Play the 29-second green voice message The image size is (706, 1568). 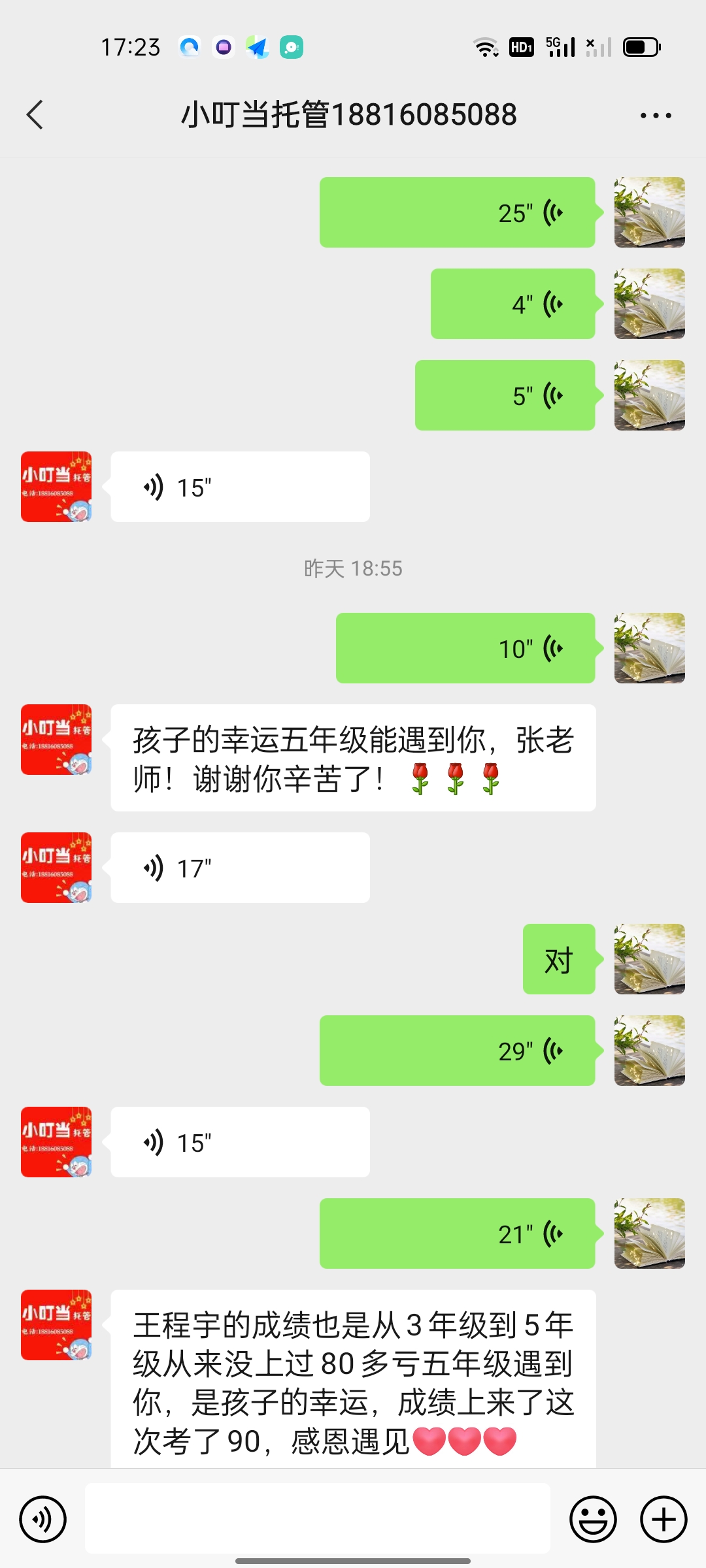456,1050
